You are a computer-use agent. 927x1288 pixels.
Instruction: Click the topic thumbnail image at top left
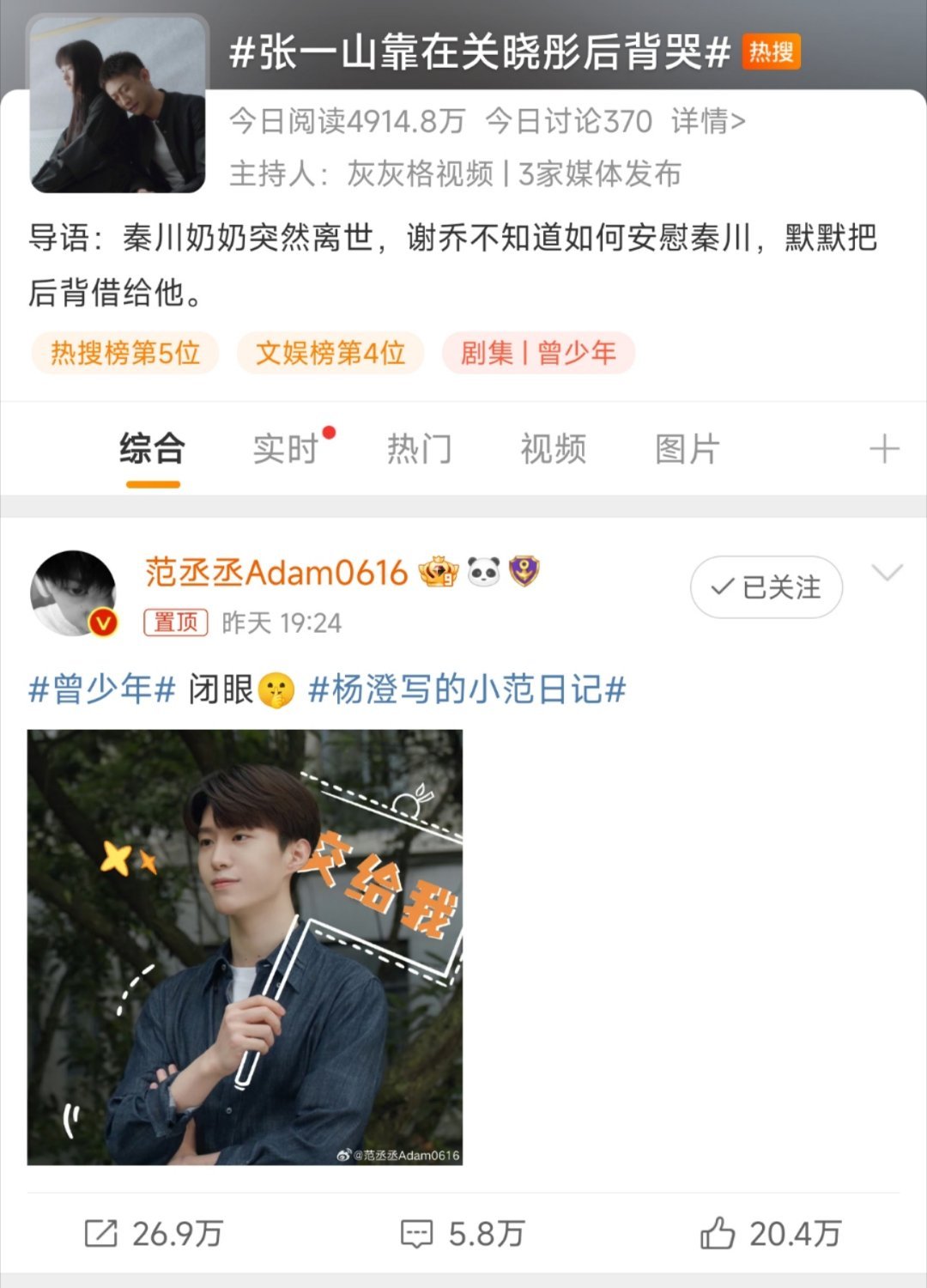(116, 103)
